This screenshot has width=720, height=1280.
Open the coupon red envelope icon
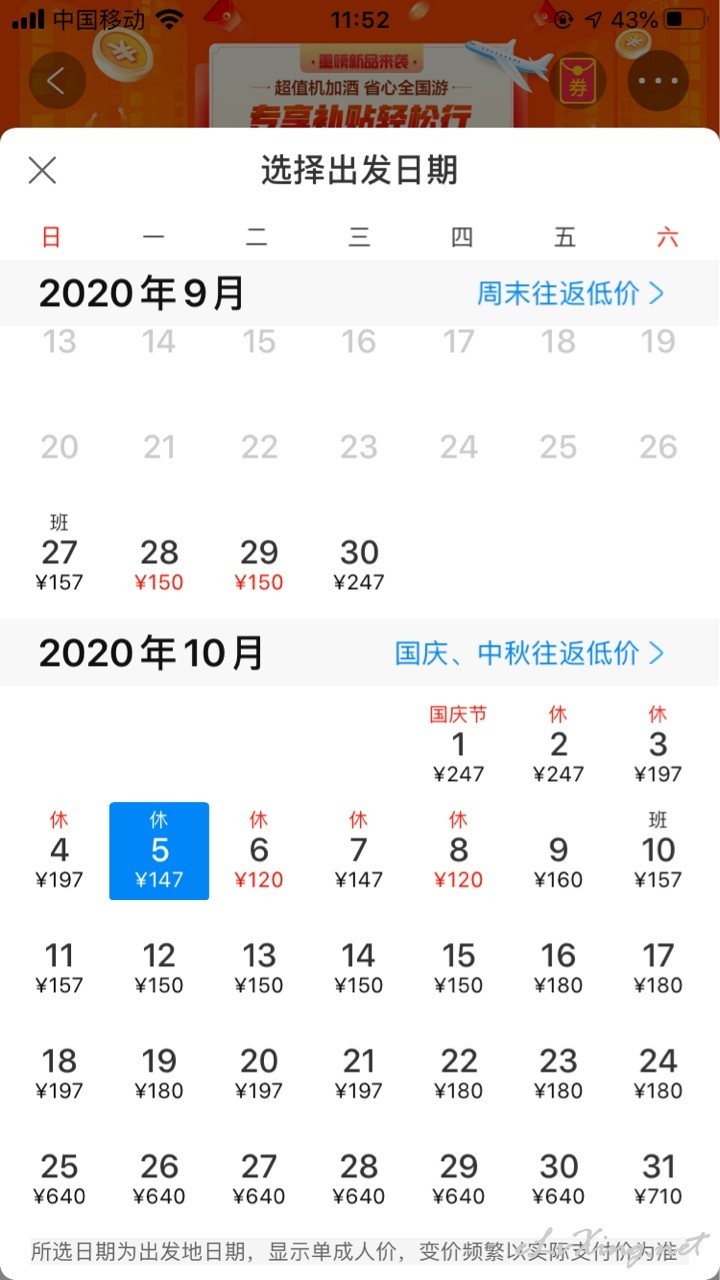[x=578, y=81]
